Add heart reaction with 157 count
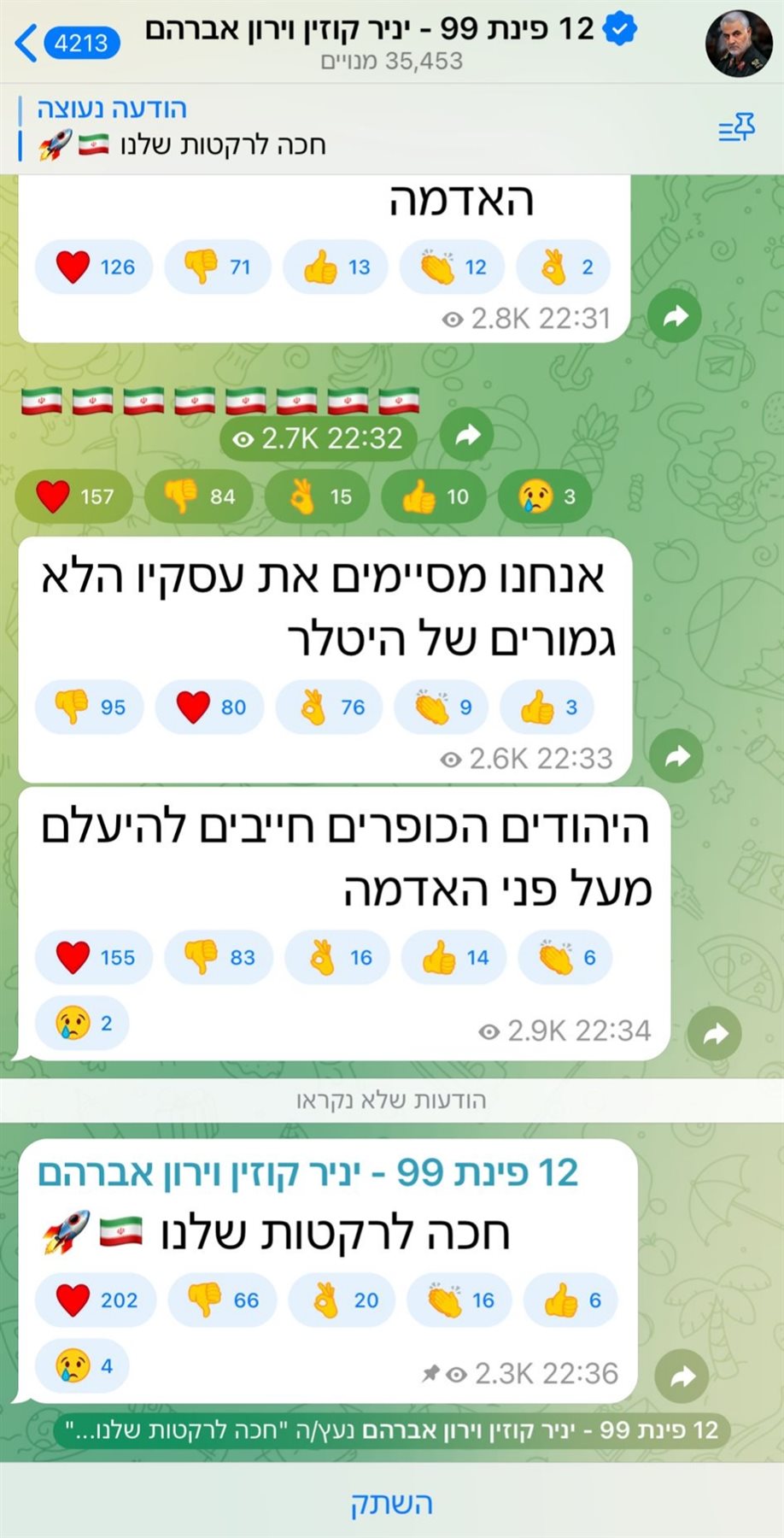Viewport: 784px width, 1538px height. 75,496
